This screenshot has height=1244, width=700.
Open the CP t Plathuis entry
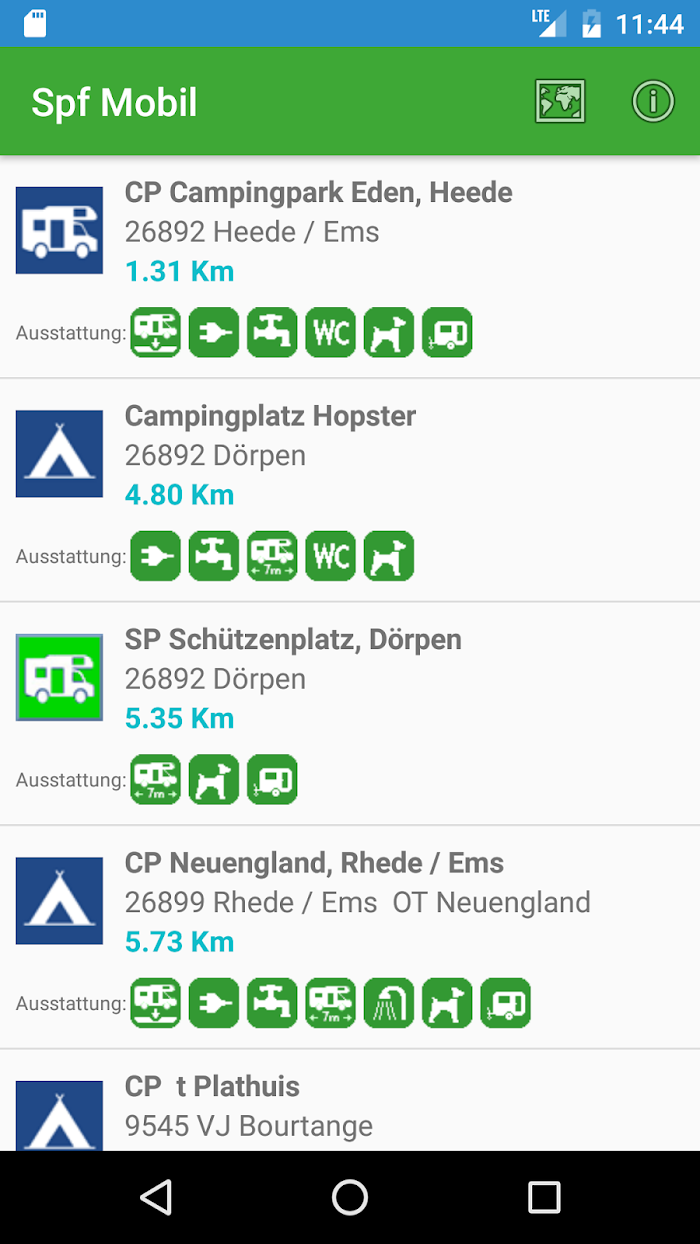[350, 1100]
